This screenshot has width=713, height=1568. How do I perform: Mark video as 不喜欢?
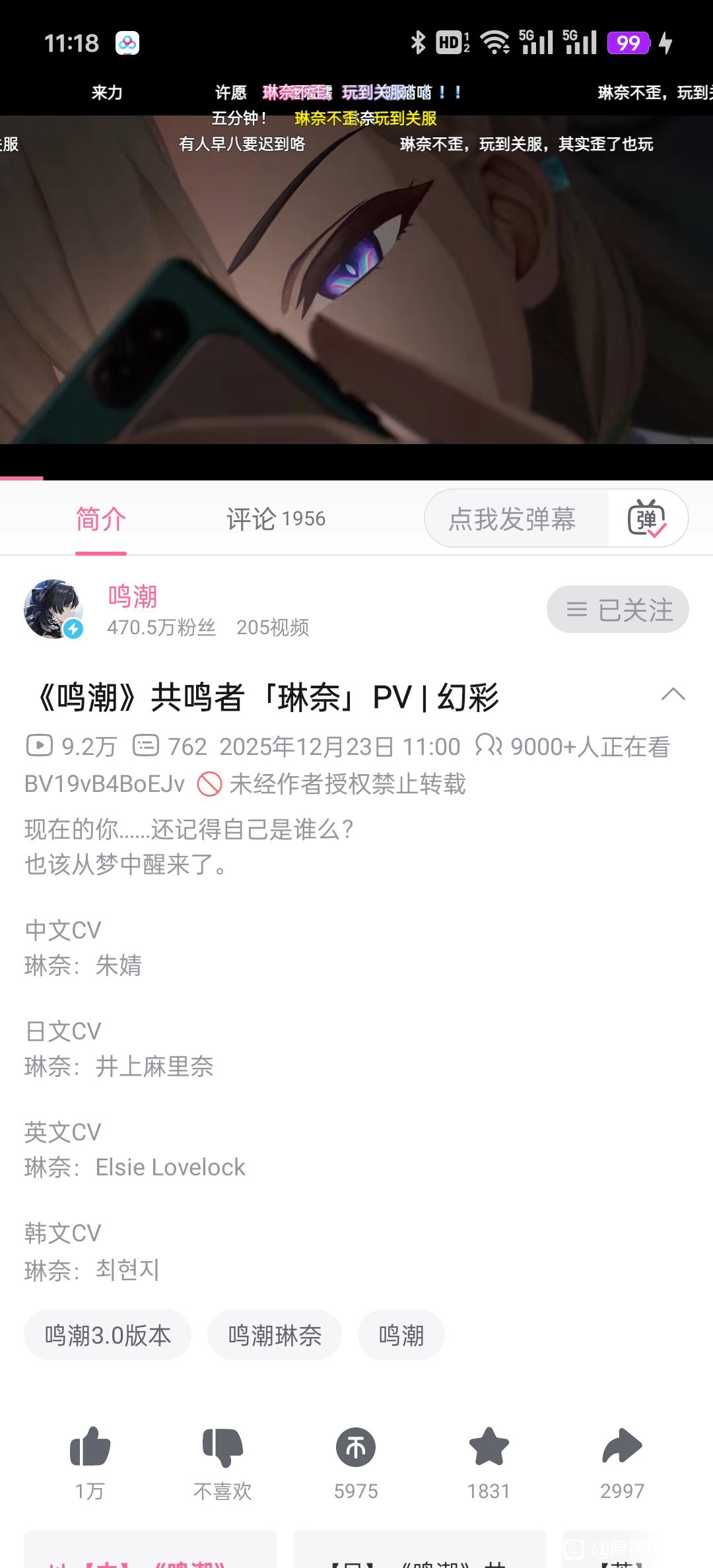222,1460
